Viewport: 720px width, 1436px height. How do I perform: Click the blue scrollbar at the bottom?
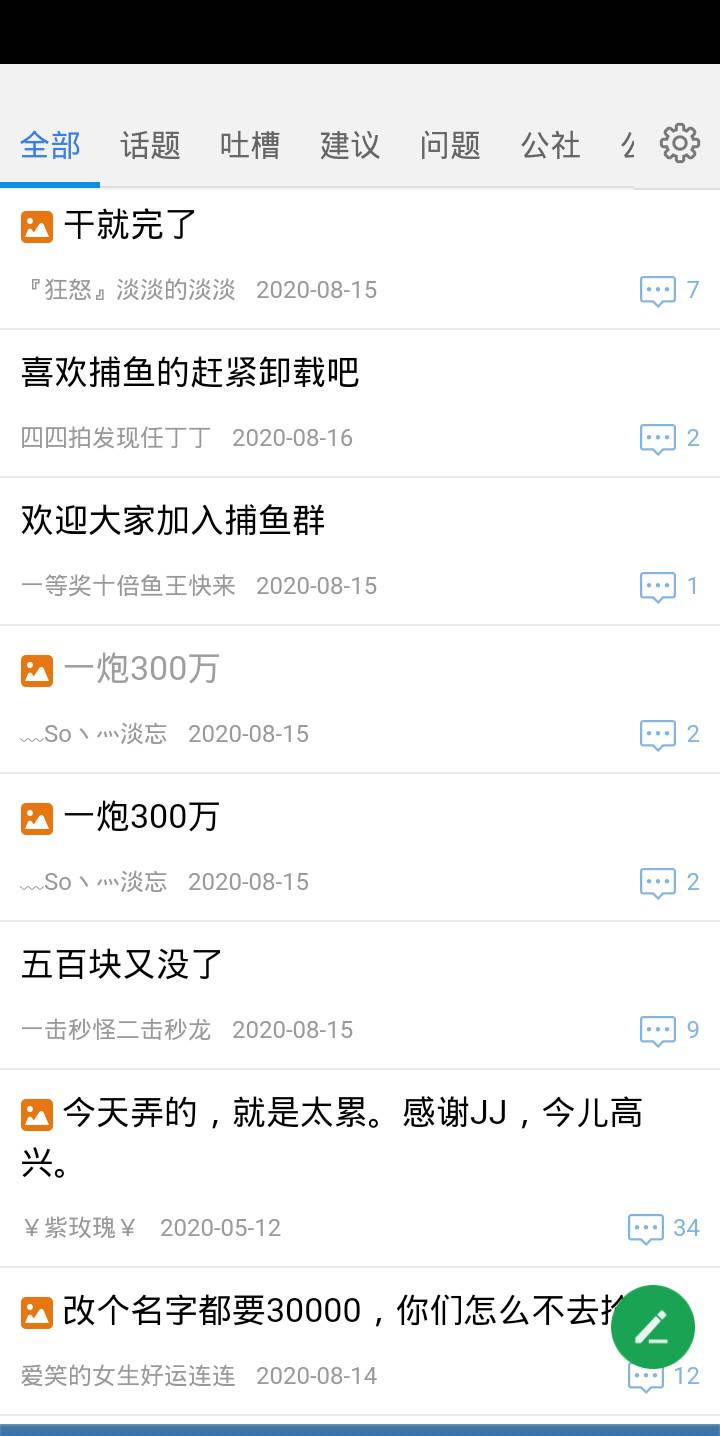[360, 1428]
